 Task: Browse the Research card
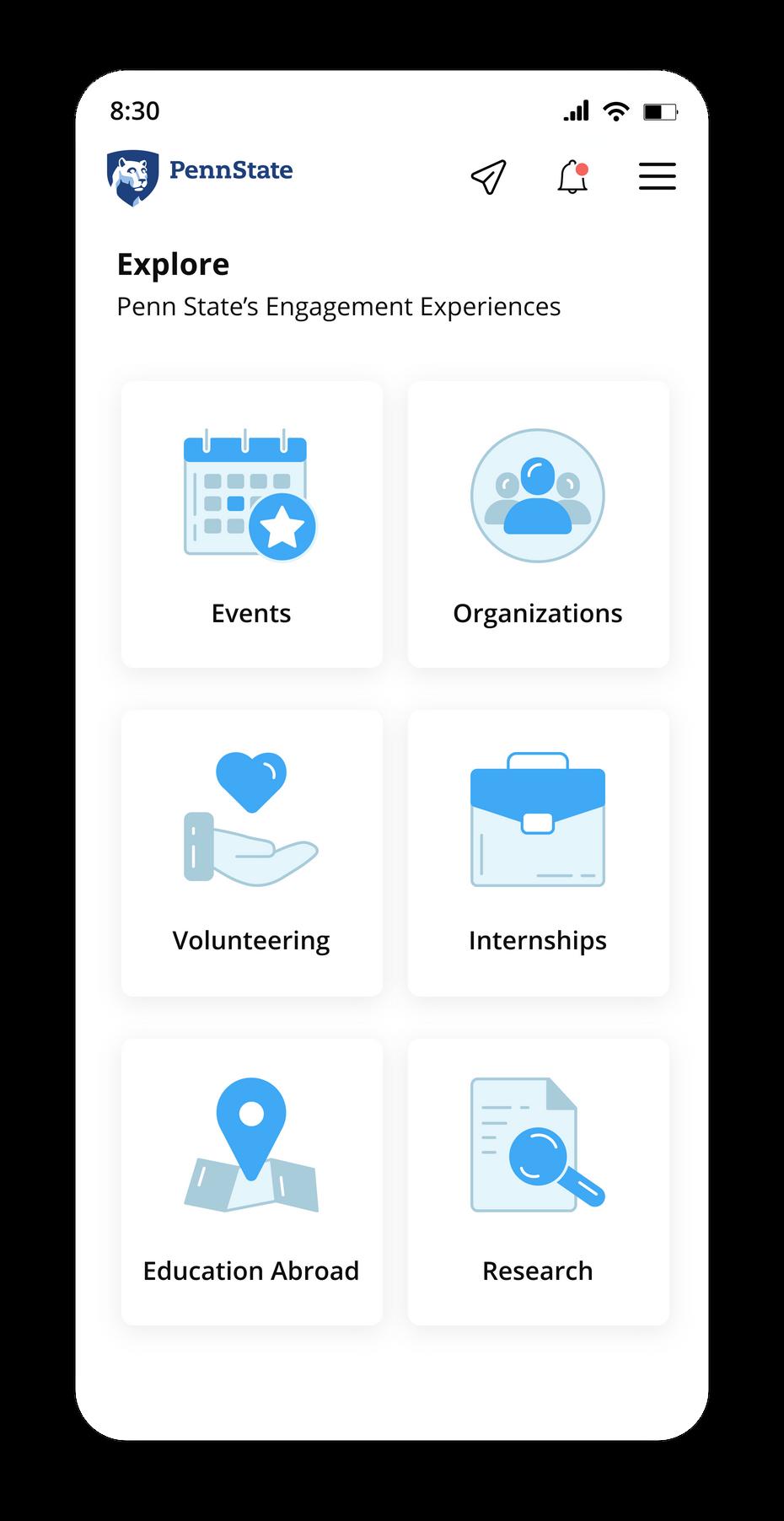pyautogui.click(x=538, y=1181)
